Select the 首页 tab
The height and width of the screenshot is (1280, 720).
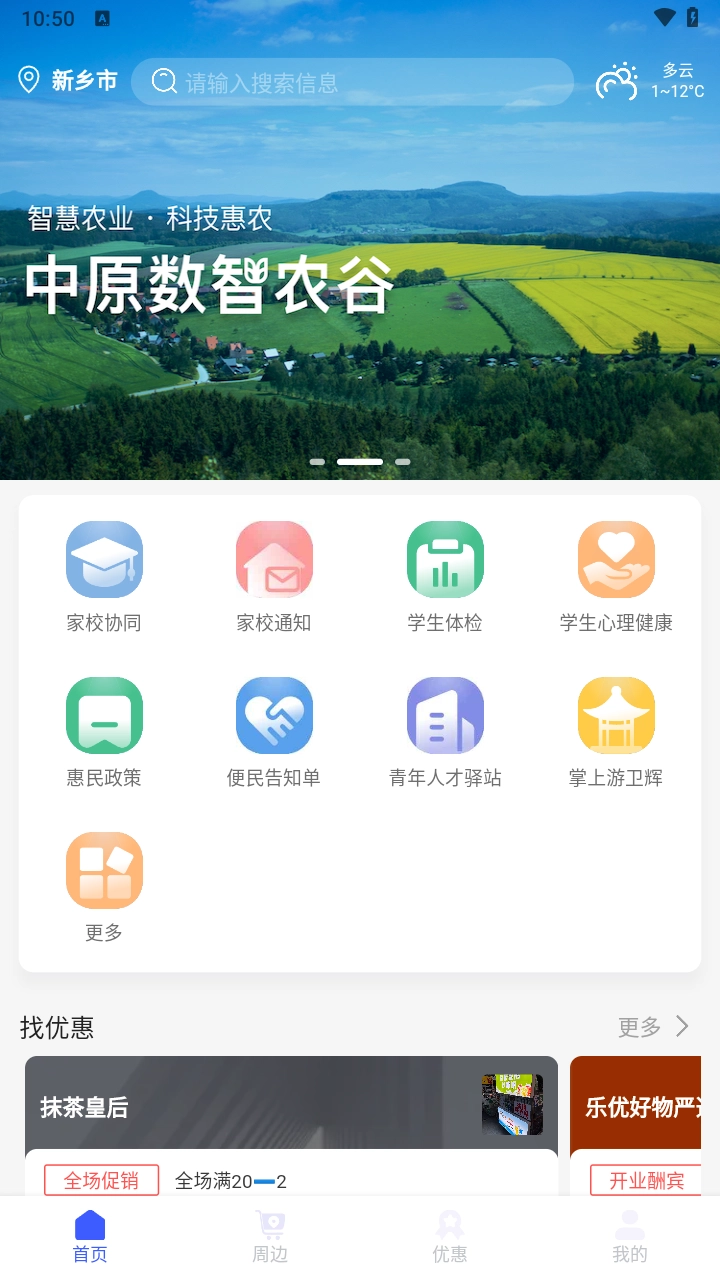coord(90,1237)
